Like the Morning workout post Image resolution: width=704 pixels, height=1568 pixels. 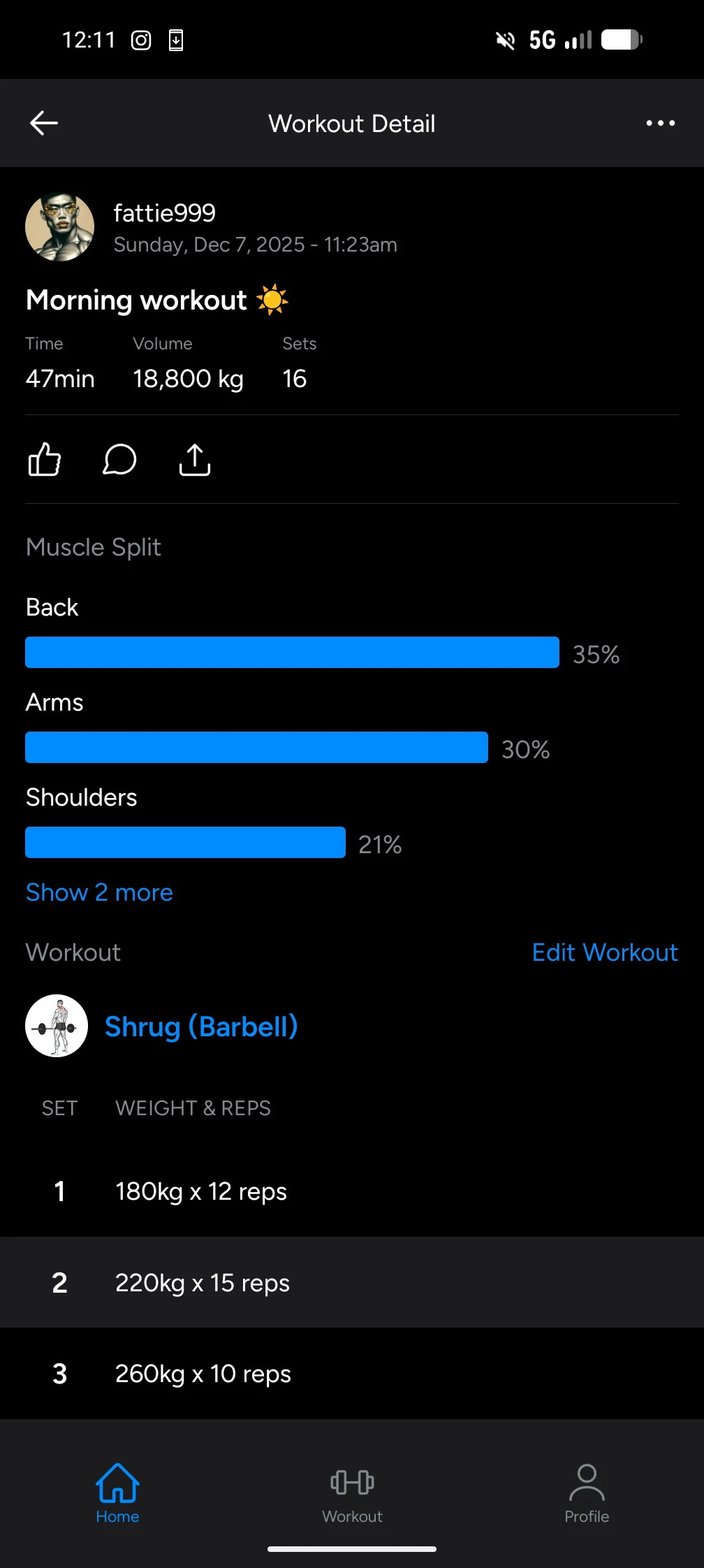coord(45,460)
